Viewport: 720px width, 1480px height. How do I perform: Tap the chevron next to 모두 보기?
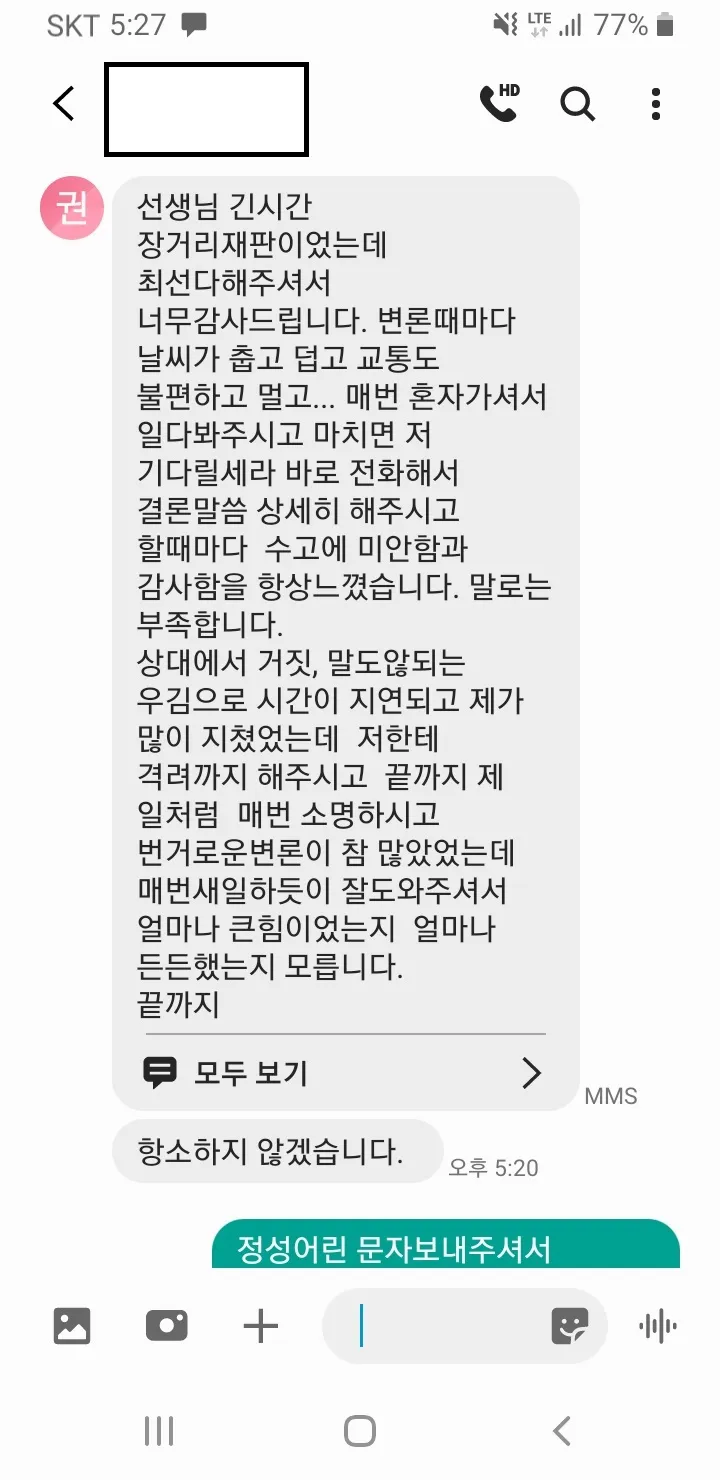[x=533, y=1072]
